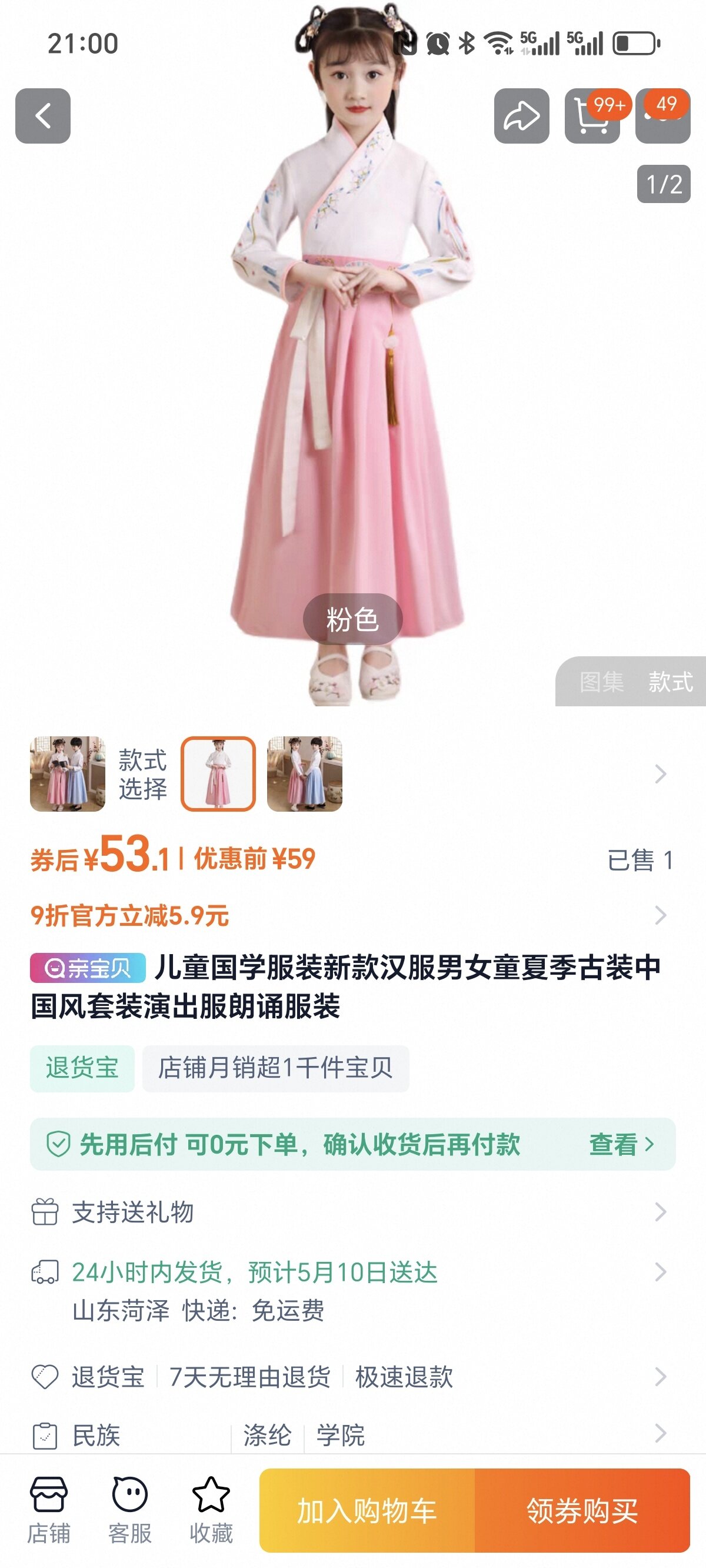Choose the third style thumbnail
The height and width of the screenshot is (1568, 706).
[x=305, y=773]
